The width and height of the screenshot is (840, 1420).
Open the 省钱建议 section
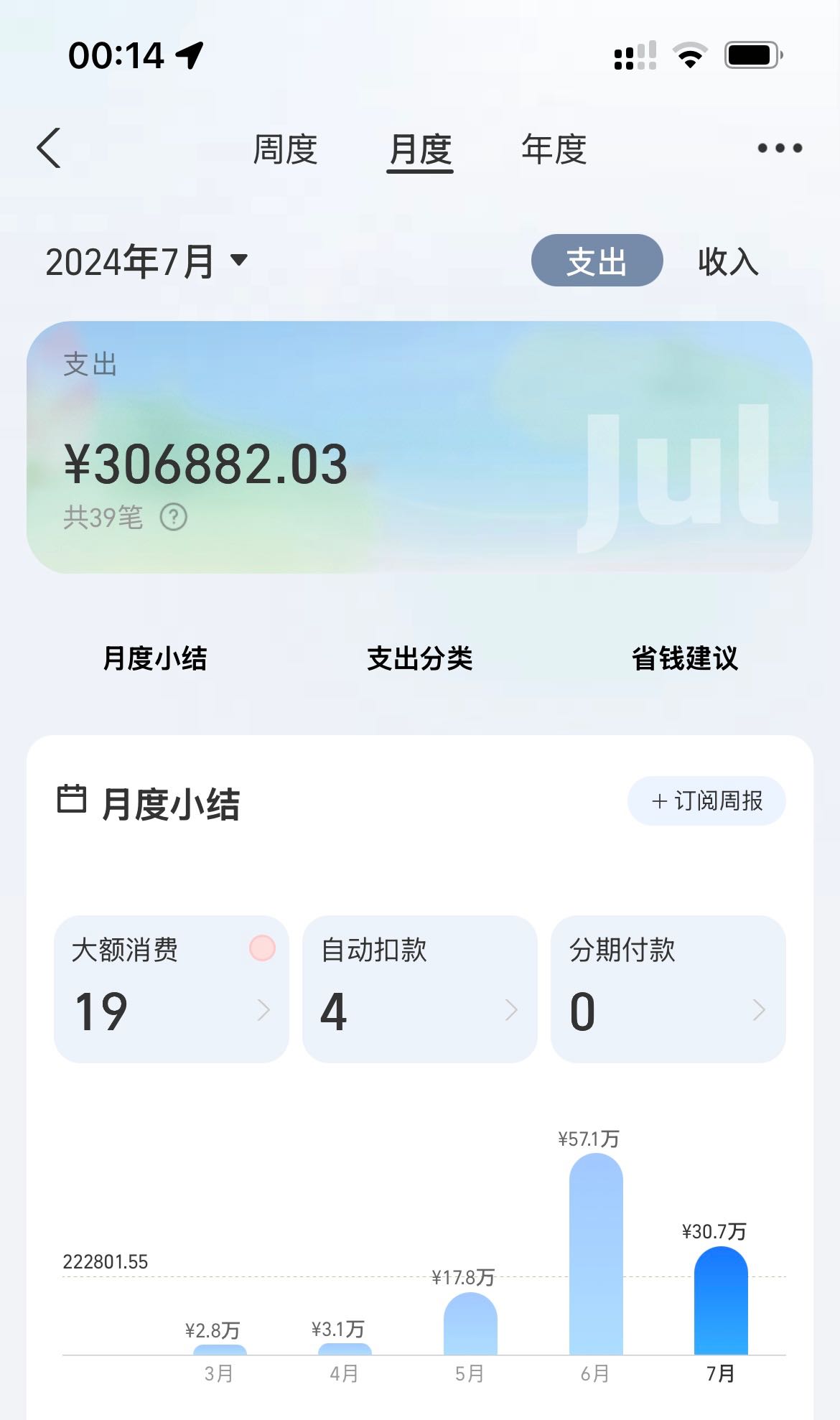684,658
